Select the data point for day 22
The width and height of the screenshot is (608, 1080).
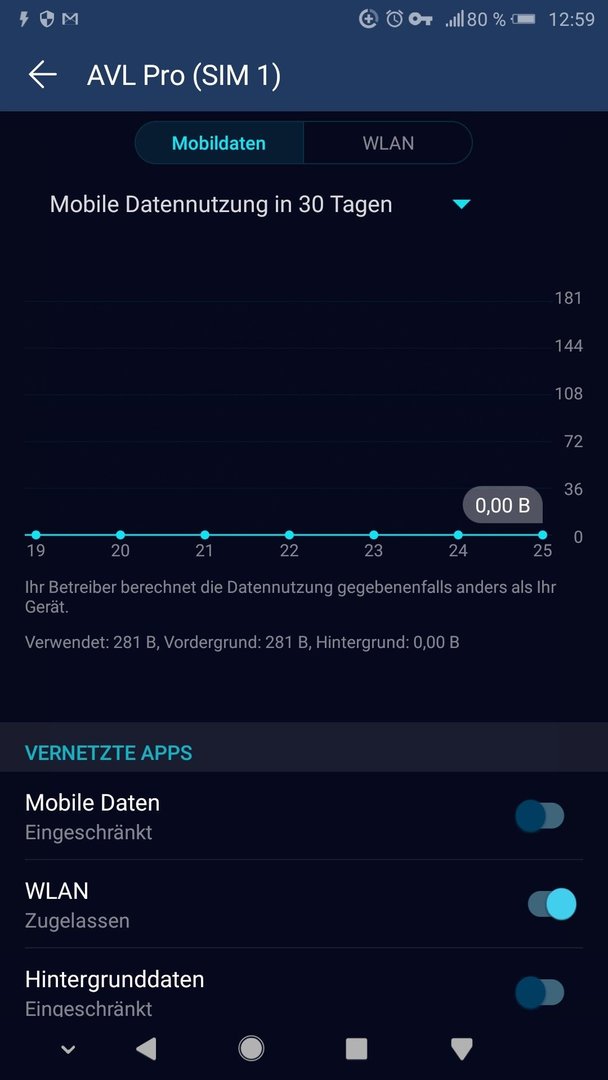click(289, 534)
